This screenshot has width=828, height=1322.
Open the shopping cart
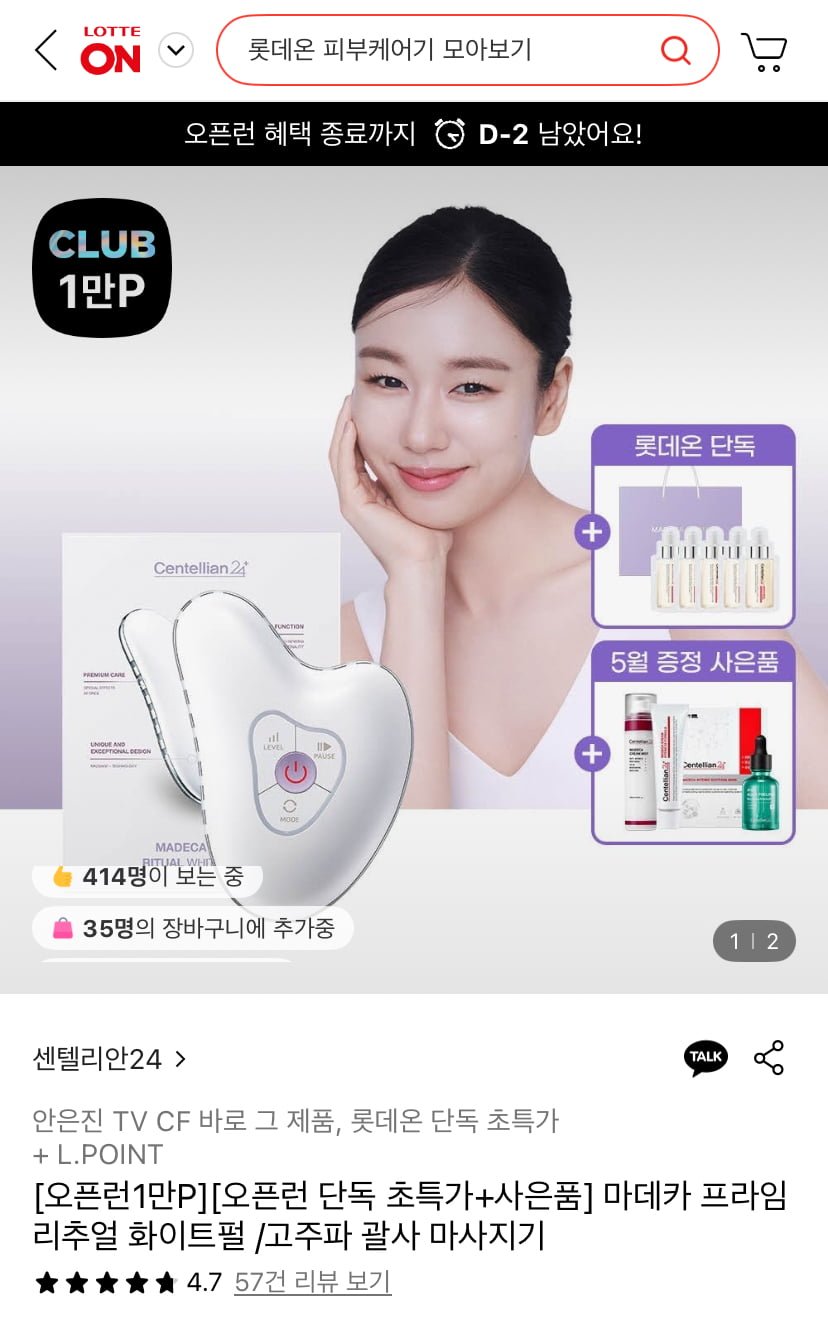tap(764, 51)
